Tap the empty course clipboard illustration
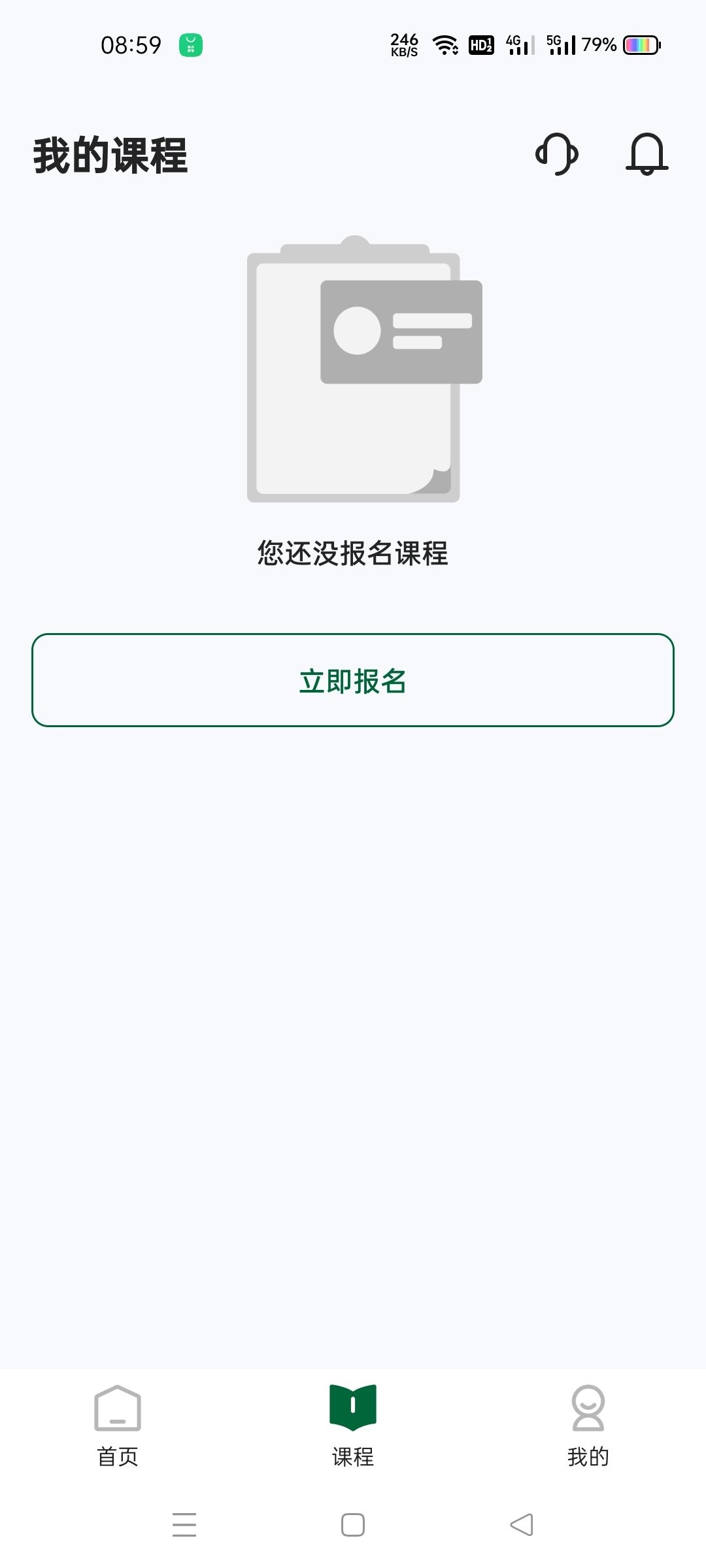 pyautogui.click(x=353, y=372)
